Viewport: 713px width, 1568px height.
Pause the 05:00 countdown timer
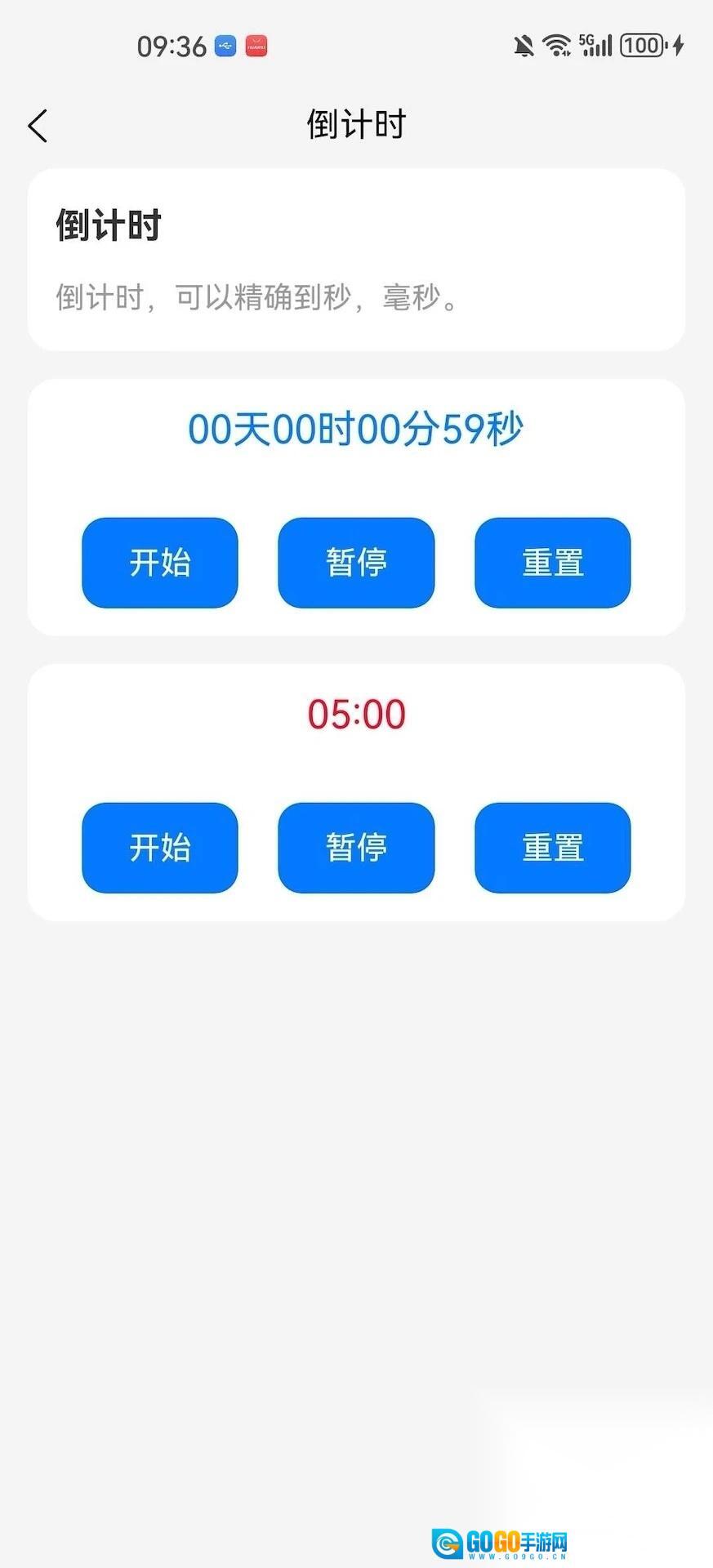click(x=356, y=848)
